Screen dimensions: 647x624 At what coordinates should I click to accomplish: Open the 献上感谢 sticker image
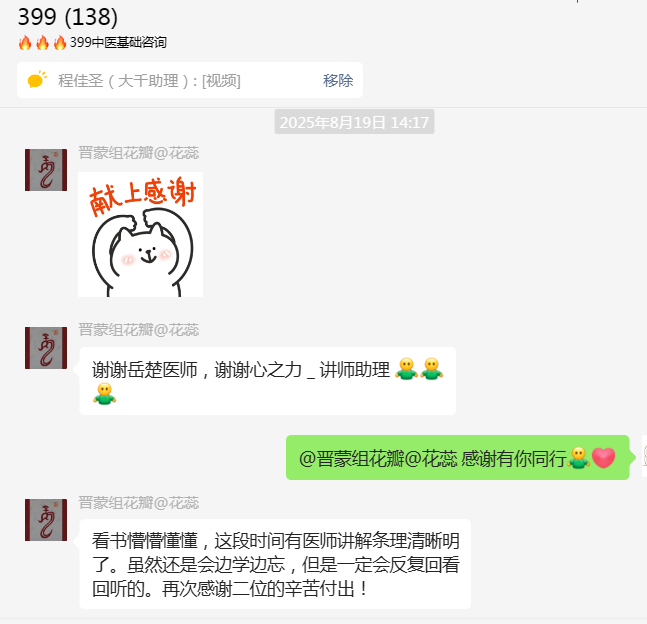(x=141, y=234)
